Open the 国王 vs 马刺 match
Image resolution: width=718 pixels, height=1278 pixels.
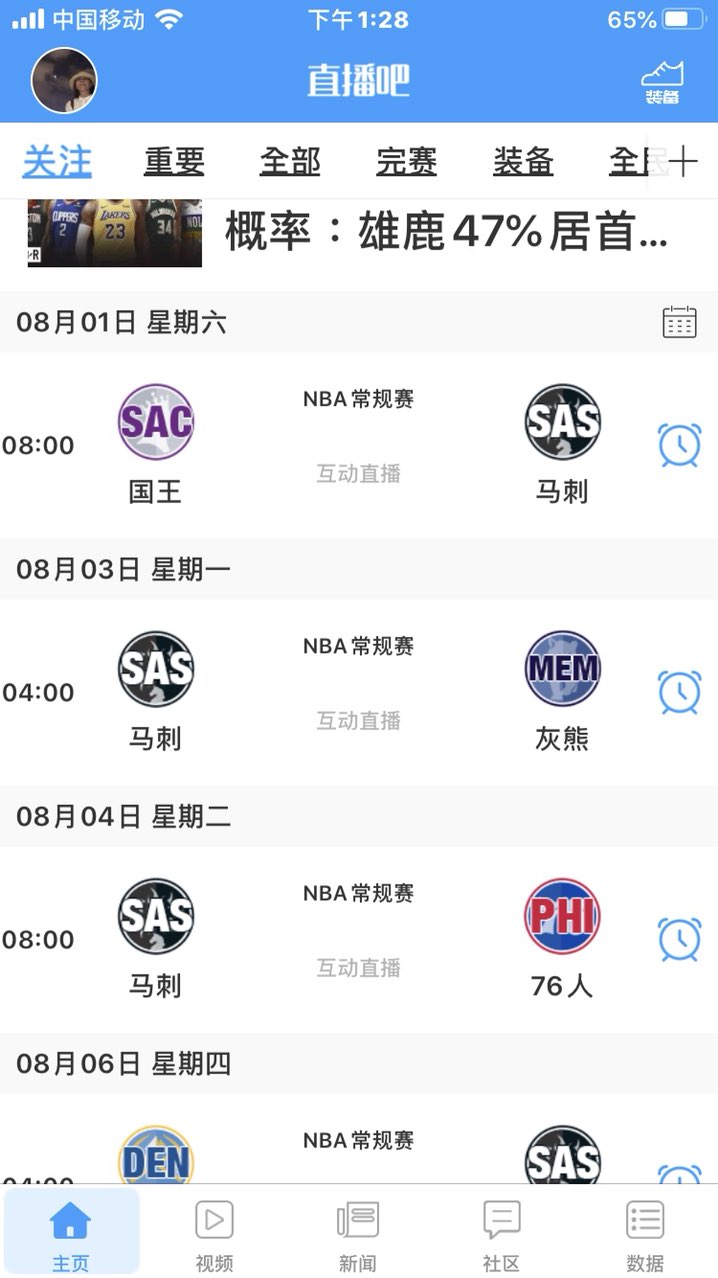click(x=358, y=445)
